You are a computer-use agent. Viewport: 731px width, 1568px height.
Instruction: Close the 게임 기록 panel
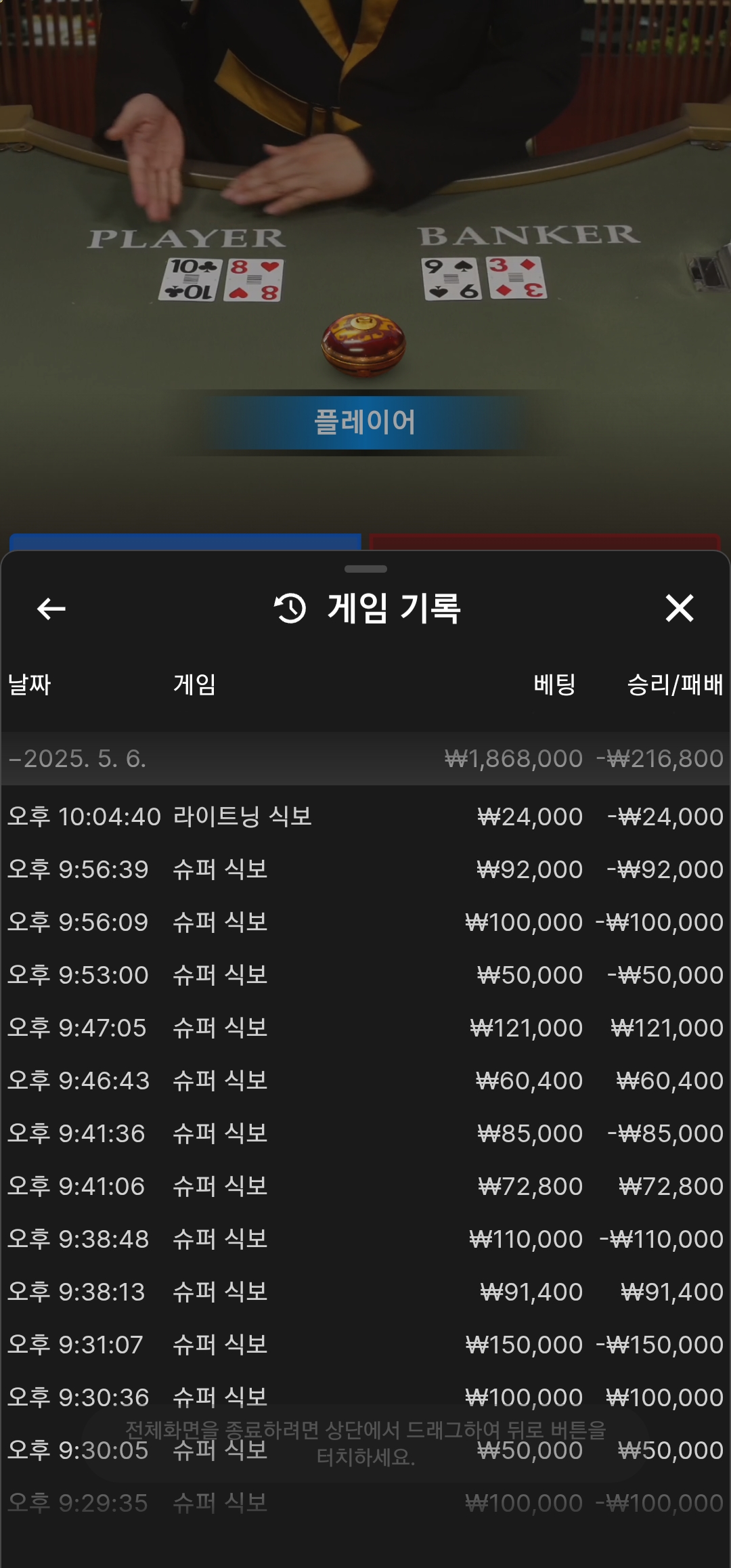(x=679, y=608)
